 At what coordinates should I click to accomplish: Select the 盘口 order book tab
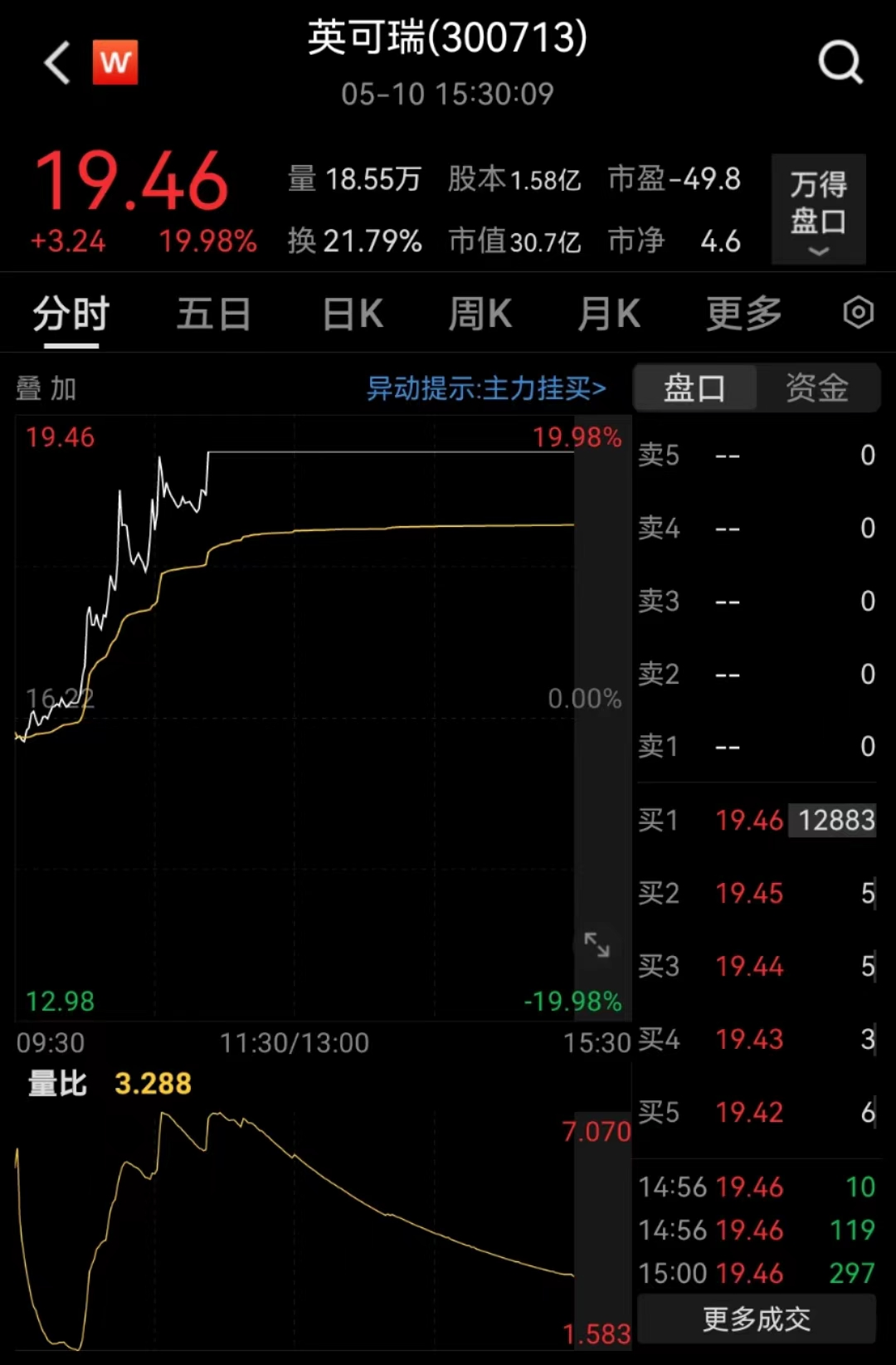click(694, 388)
